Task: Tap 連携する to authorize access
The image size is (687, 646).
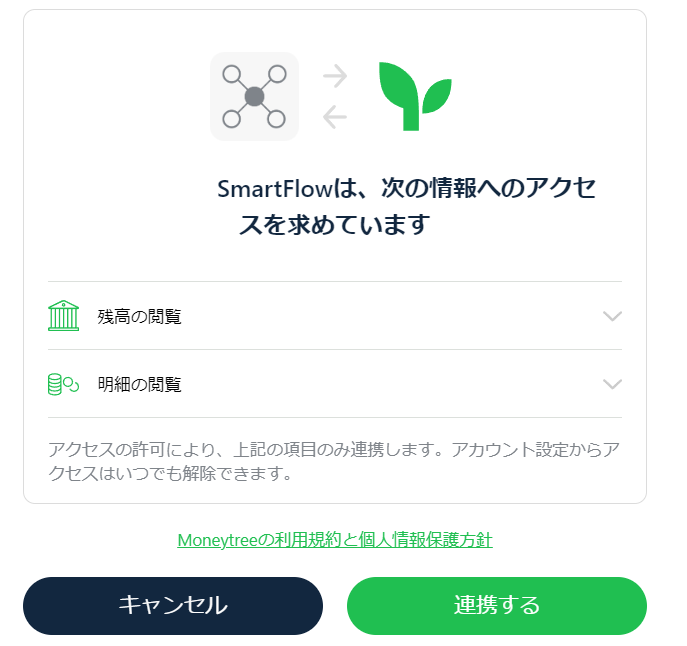Action: [x=496, y=606]
